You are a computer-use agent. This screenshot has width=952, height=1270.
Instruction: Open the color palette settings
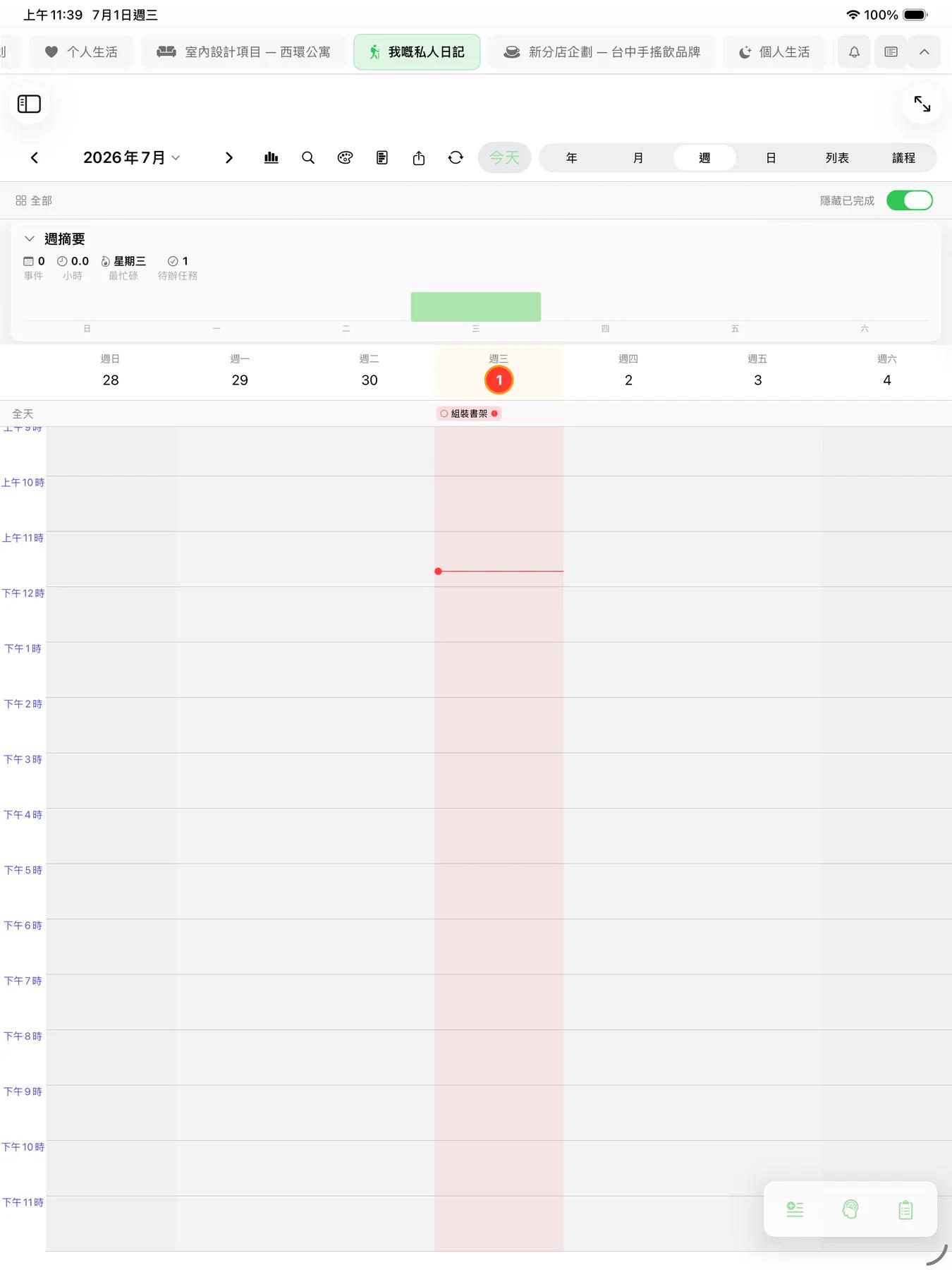point(345,158)
